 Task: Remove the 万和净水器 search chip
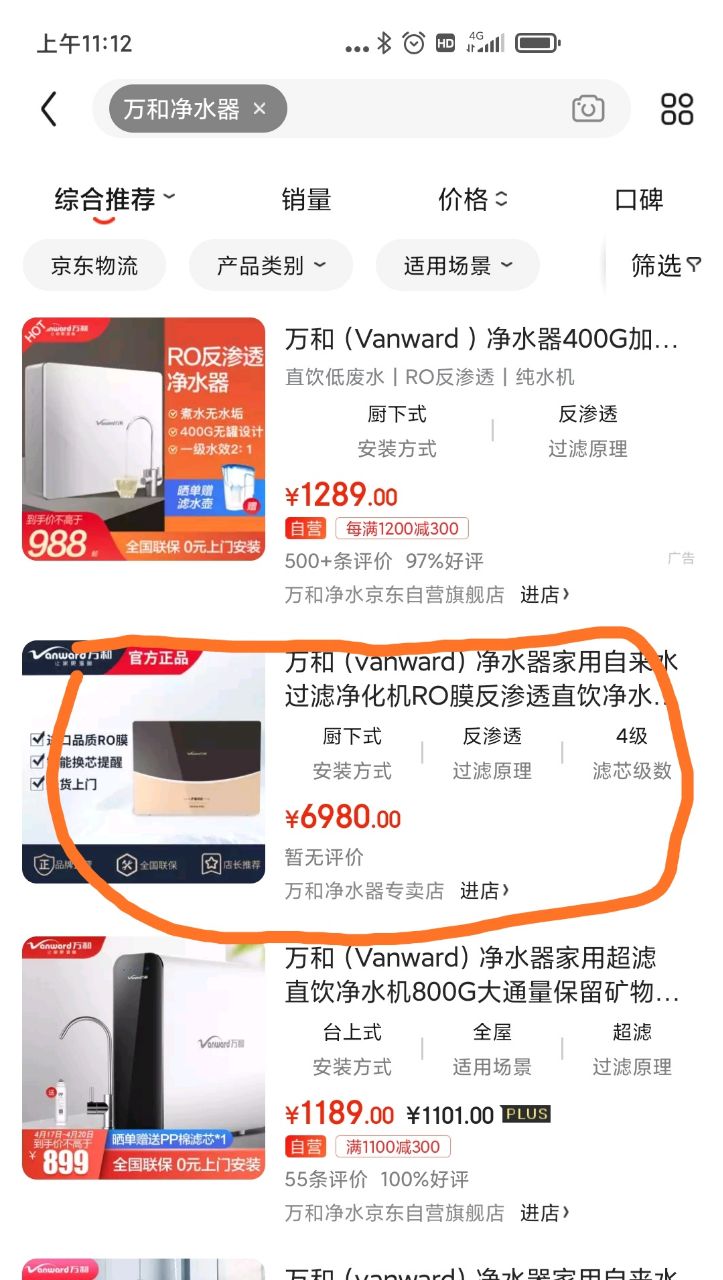pos(259,109)
